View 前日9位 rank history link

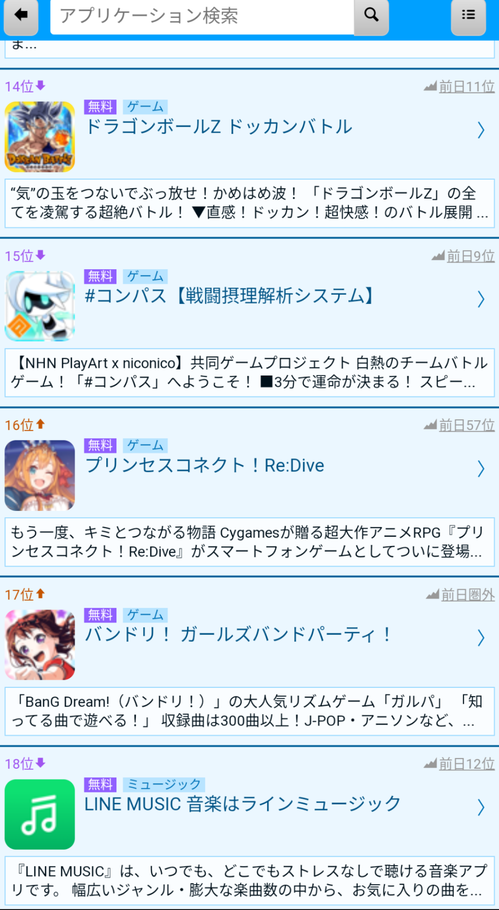click(x=463, y=256)
